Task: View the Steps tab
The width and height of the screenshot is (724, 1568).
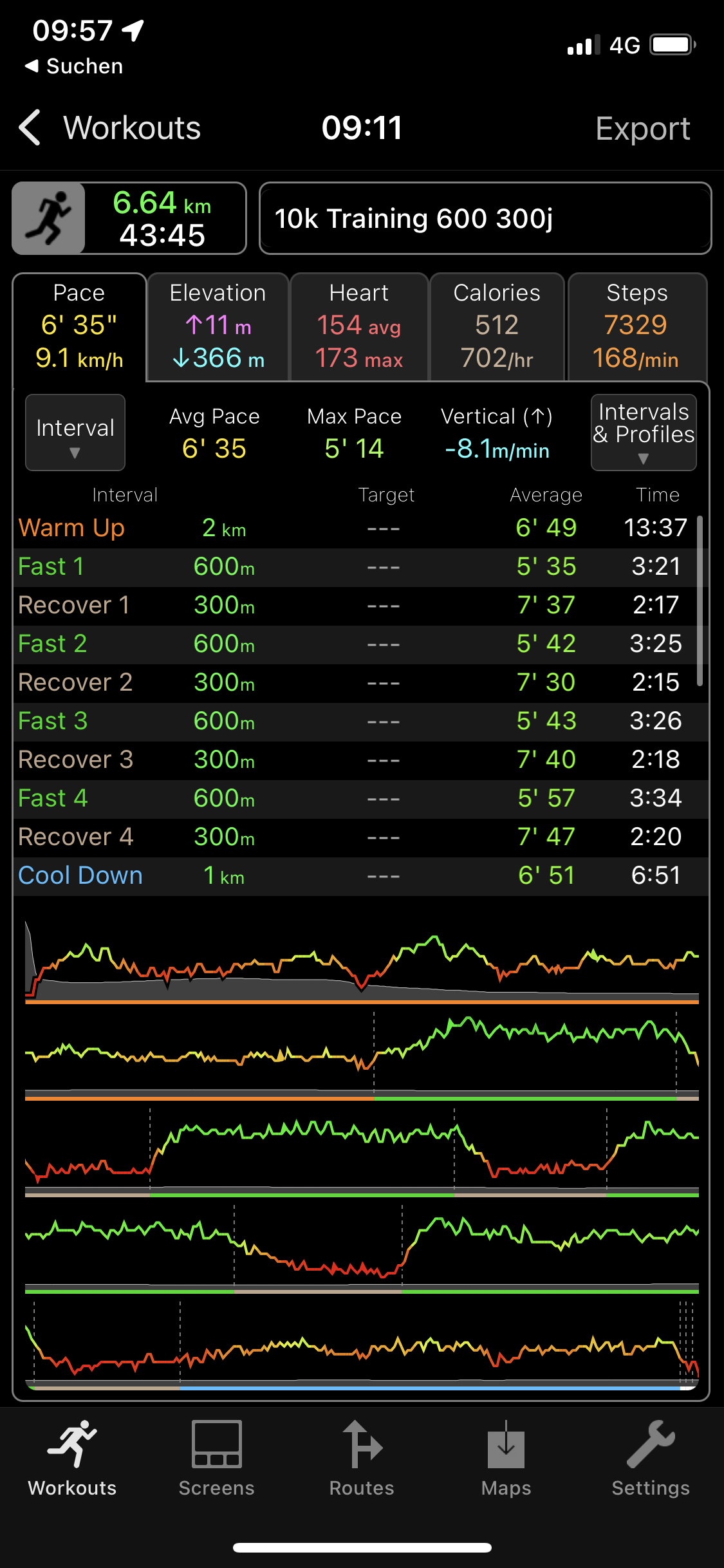Action: 636,326
